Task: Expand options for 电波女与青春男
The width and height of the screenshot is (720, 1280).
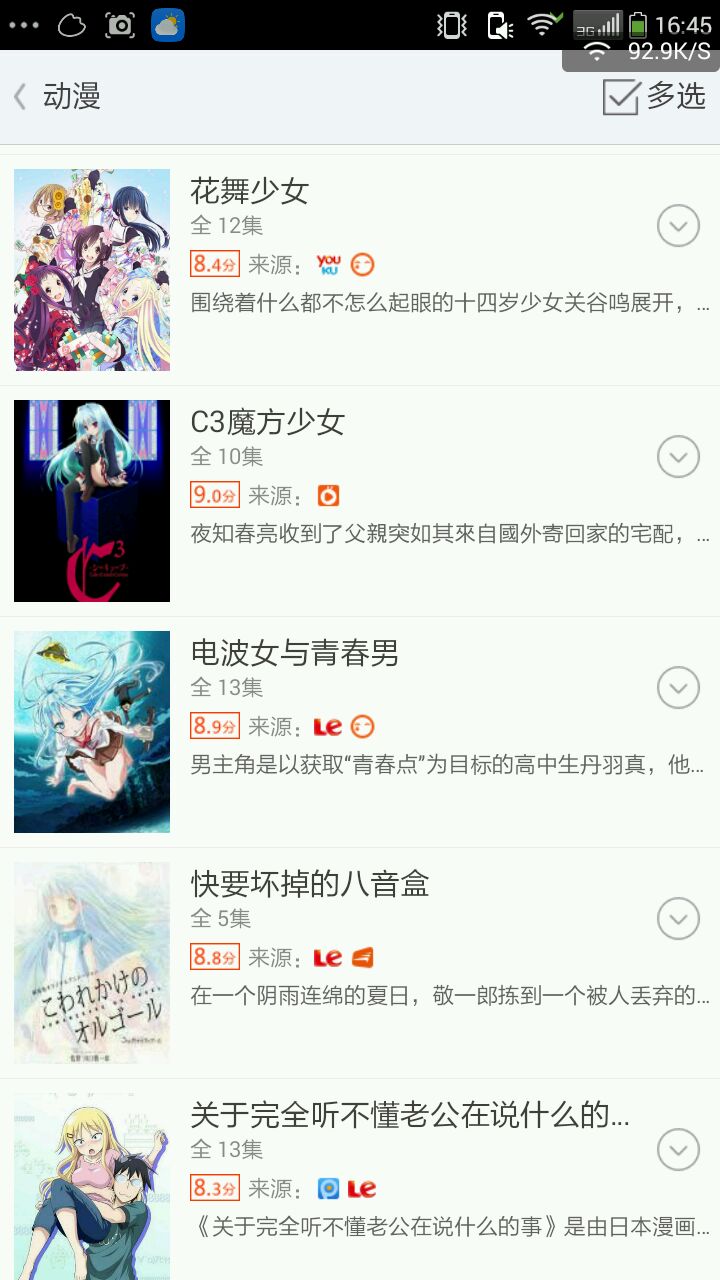Action: [678, 688]
